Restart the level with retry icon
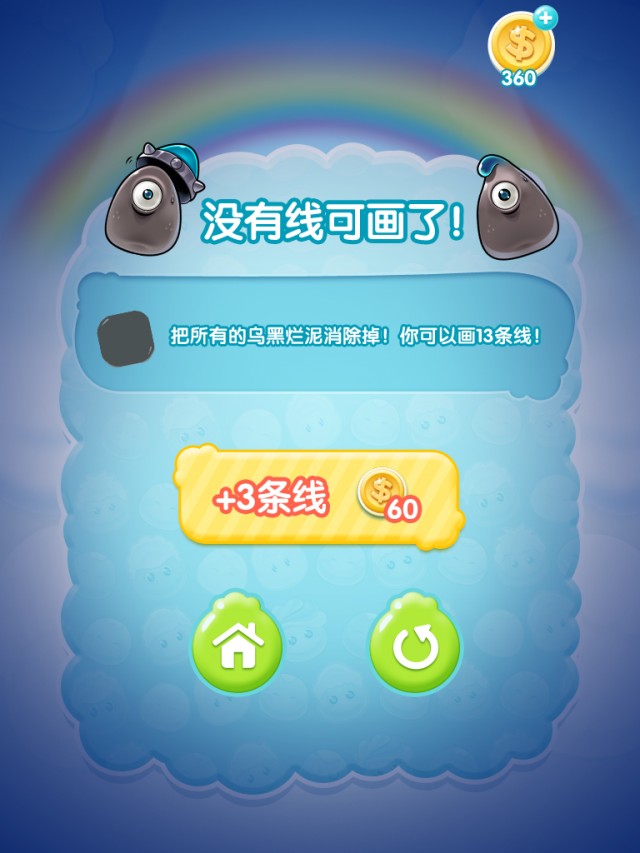Viewport: 640px width, 853px height. [413, 645]
